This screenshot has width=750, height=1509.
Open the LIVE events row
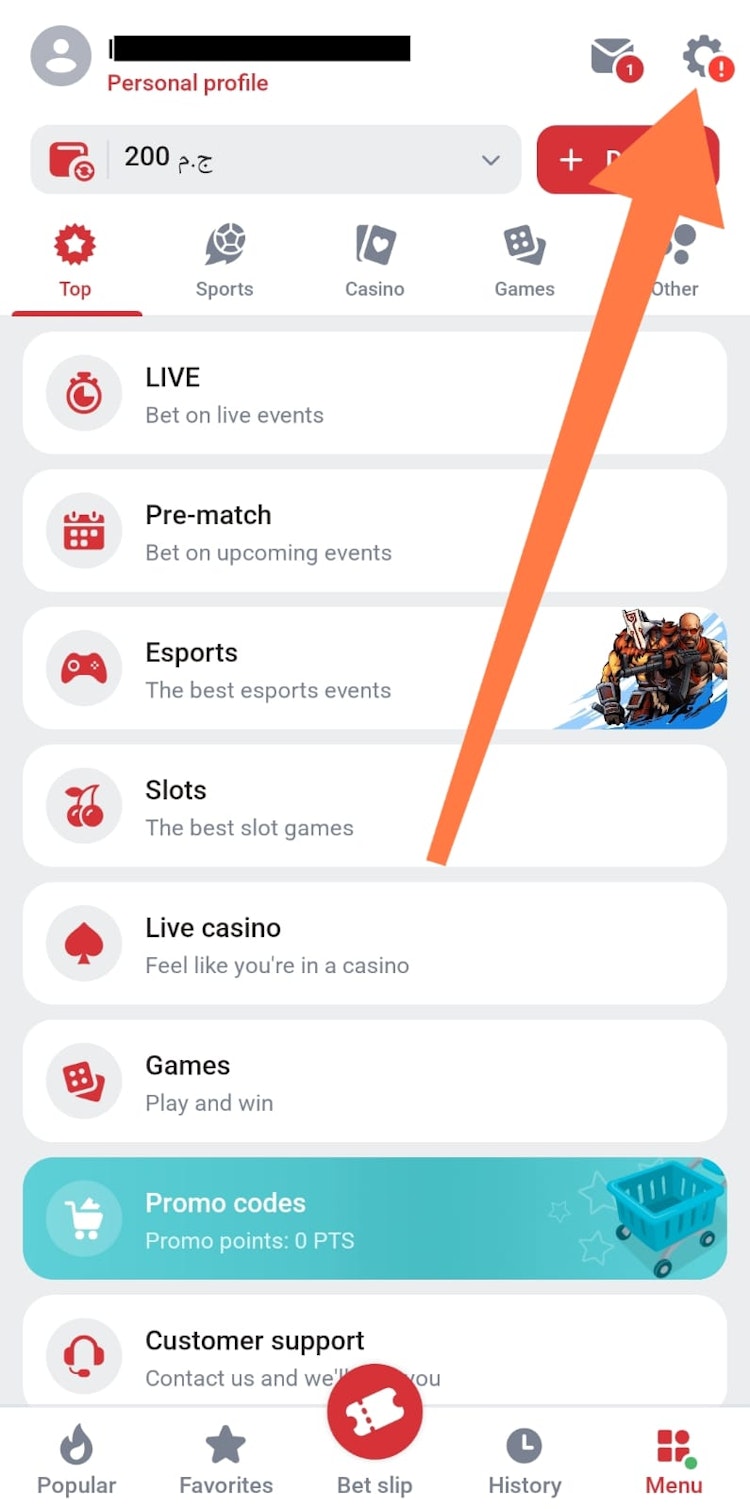pos(374,394)
